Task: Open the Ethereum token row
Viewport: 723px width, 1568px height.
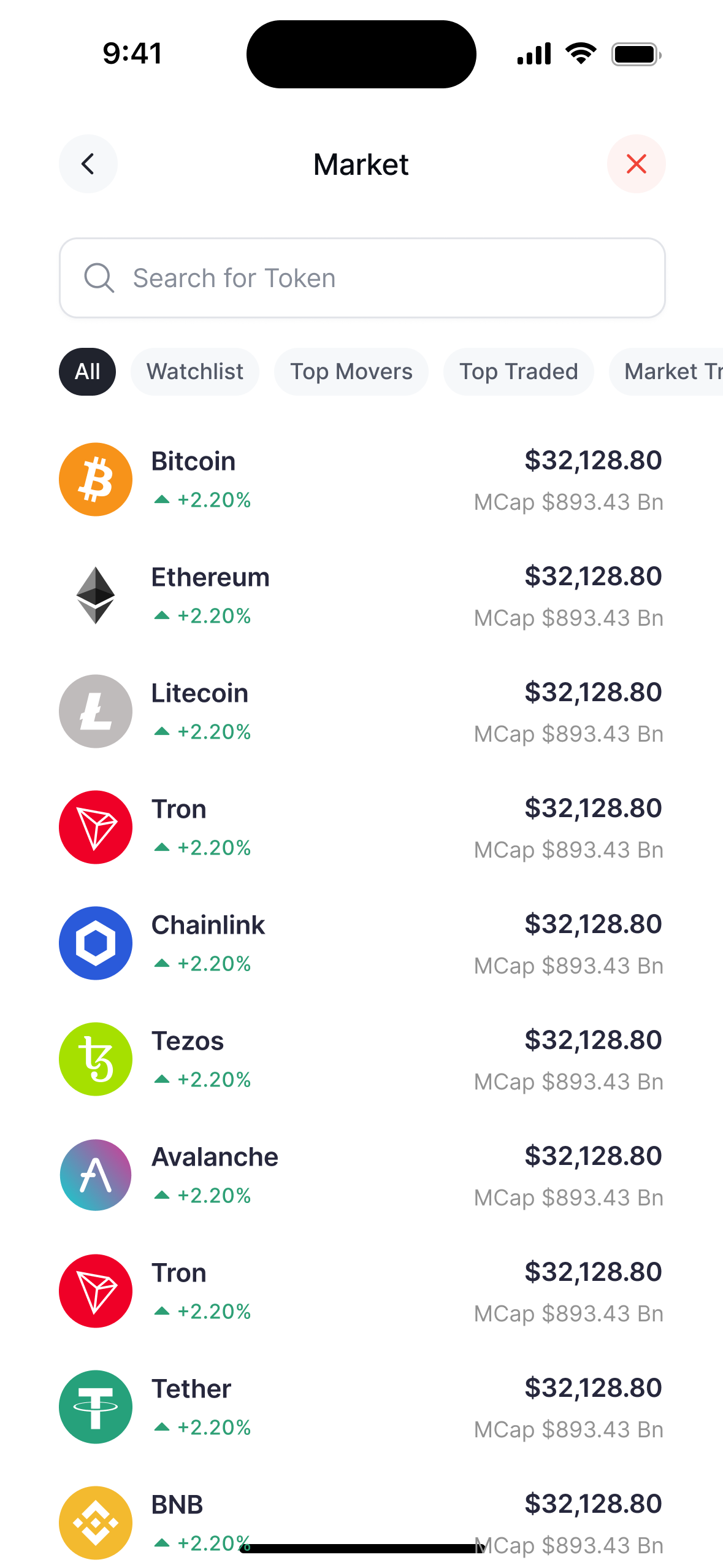Action: (x=362, y=596)
